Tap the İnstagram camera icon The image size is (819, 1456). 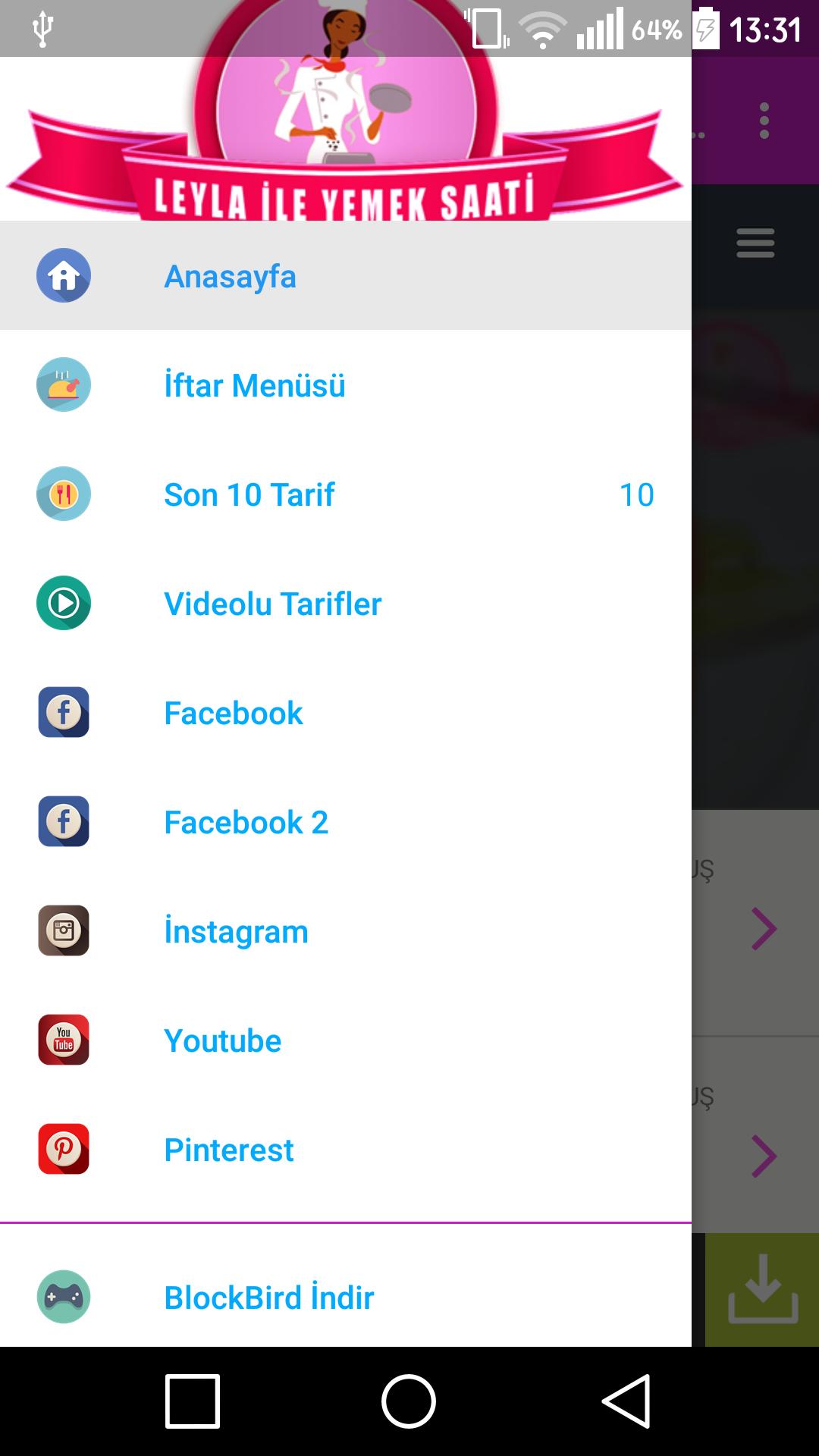(x=64, y=931)
